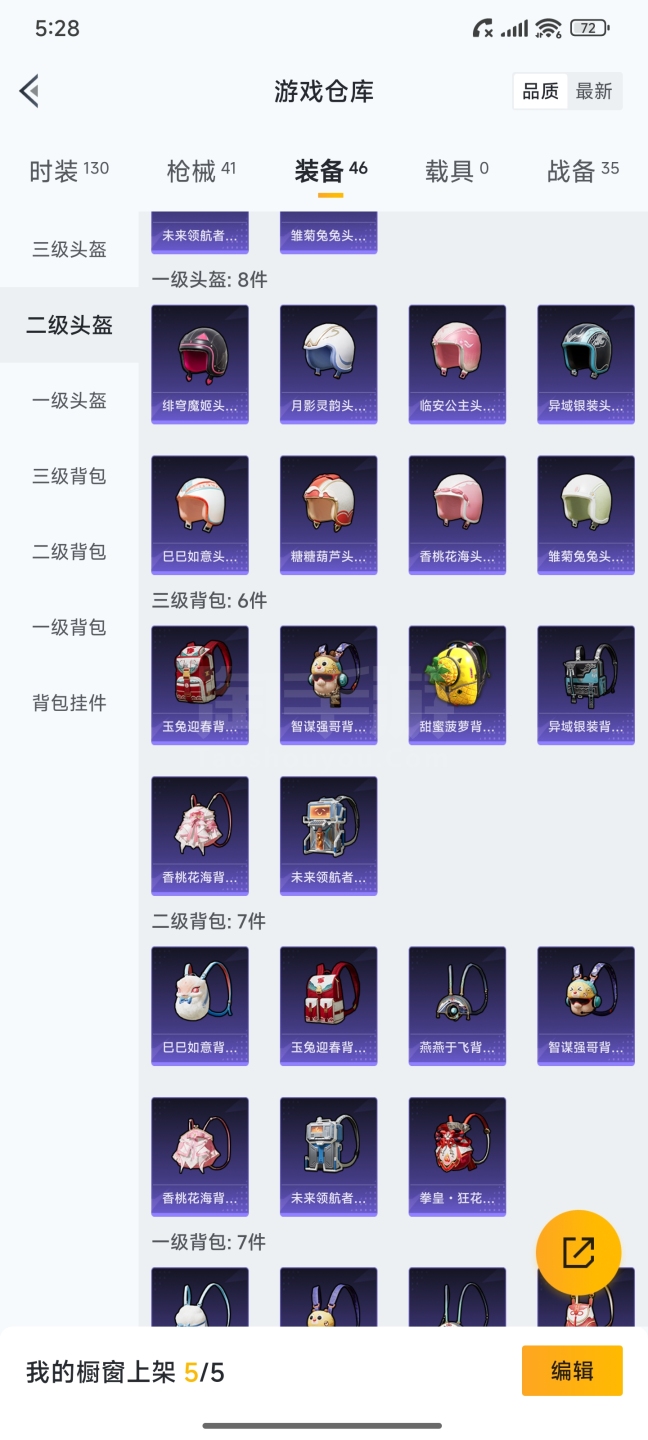Go back using the top-left arrow
The image size is (648, 1440).
point(30,91)
